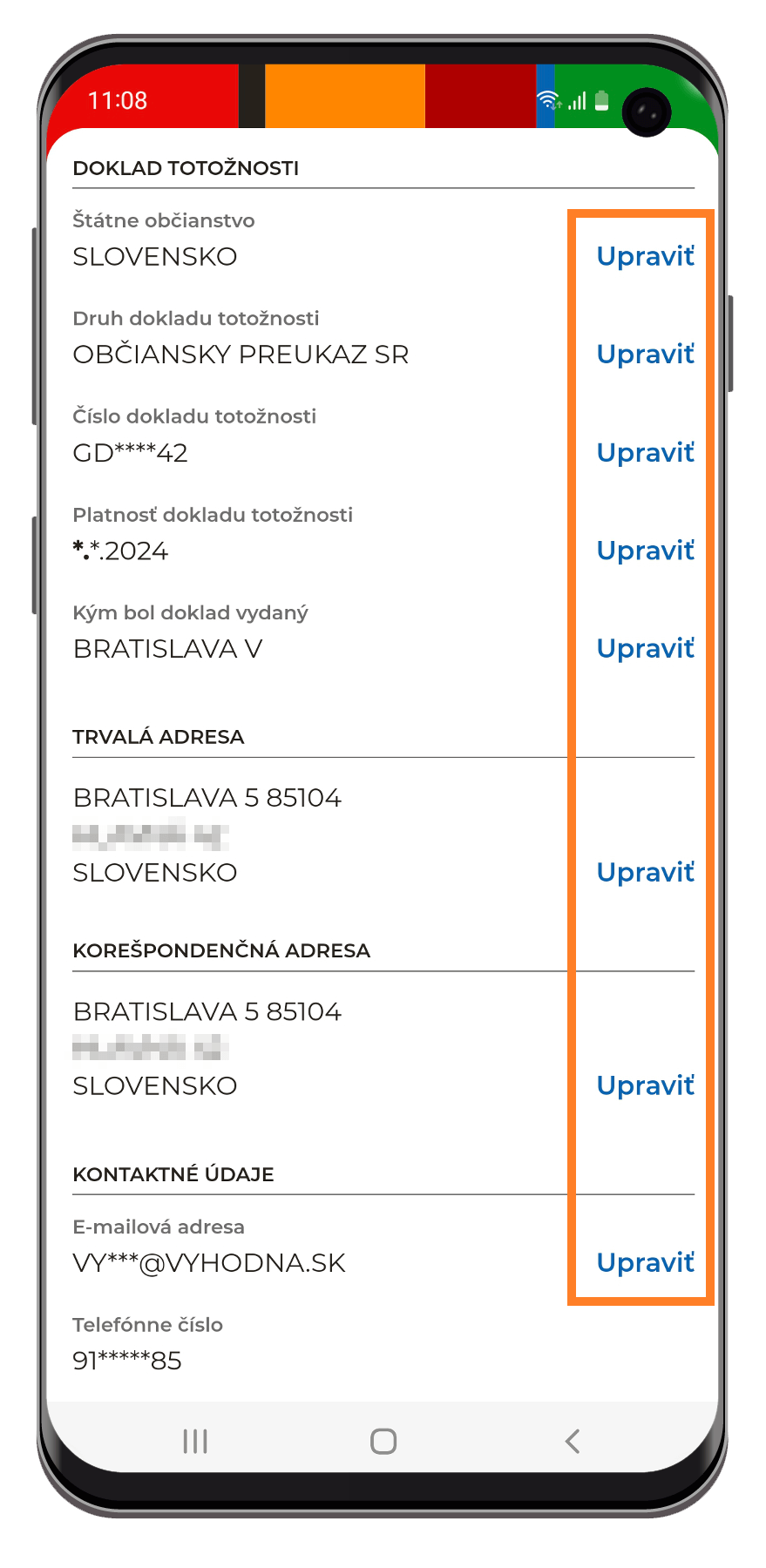Open recent apps from navigation bar
This screenshot has height=1568, width=766.
point(195,1441)
